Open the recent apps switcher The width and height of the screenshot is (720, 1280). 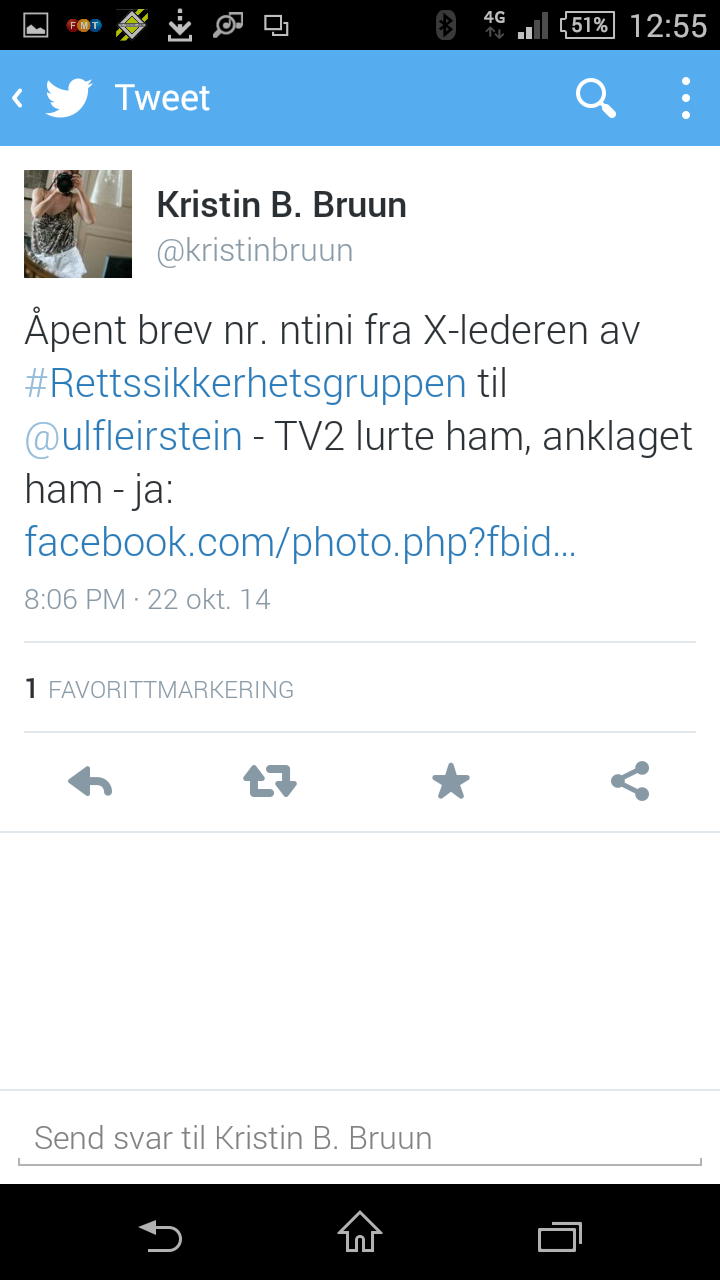tap(560, 1236)
